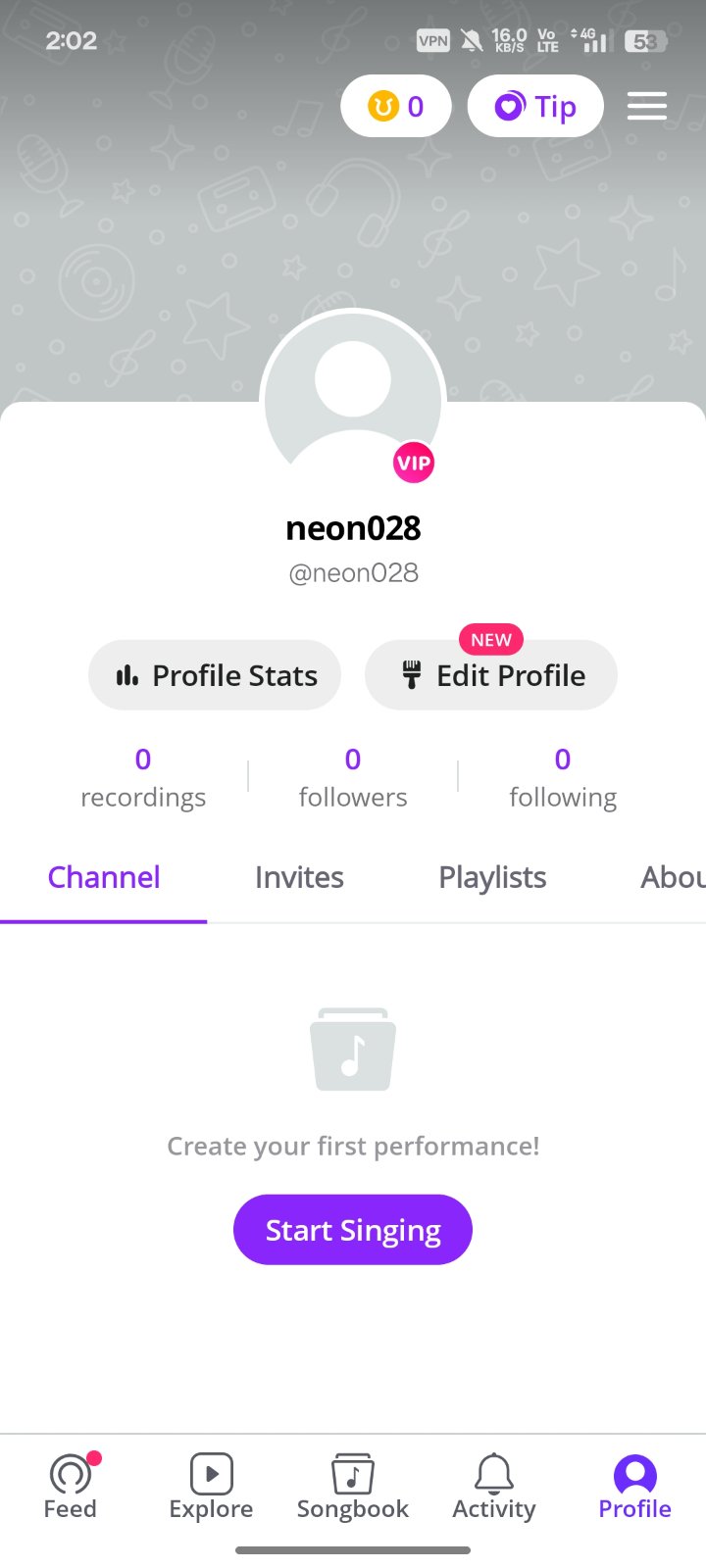706x1568 pixels.
Task: View Profile Stats
Action: (215, 675)
